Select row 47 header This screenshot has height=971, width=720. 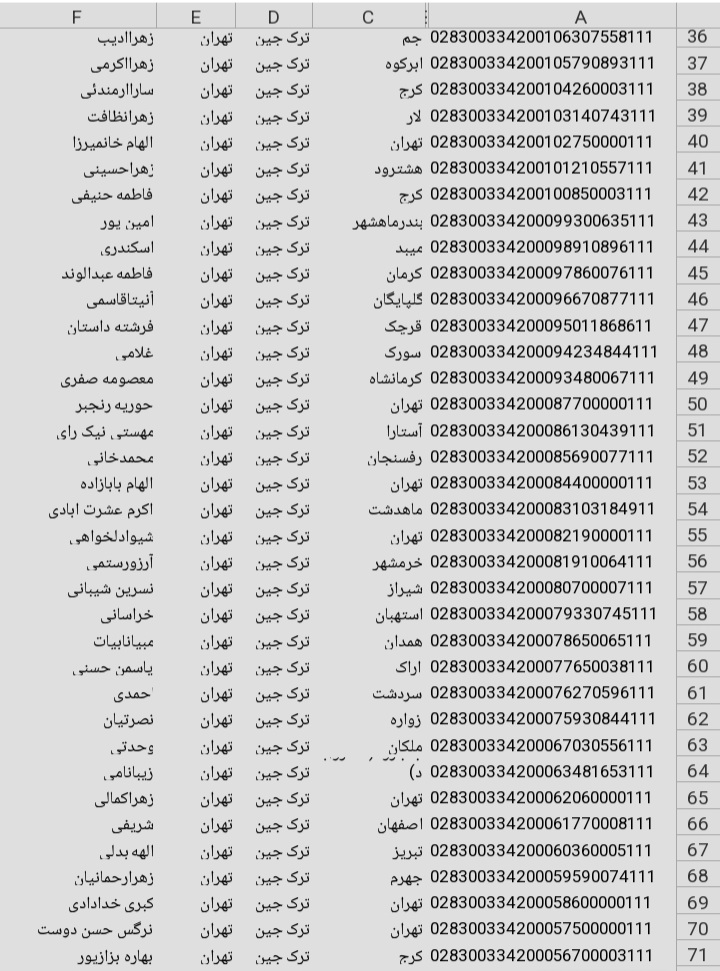pyautogui.click(x=698, y=326)
